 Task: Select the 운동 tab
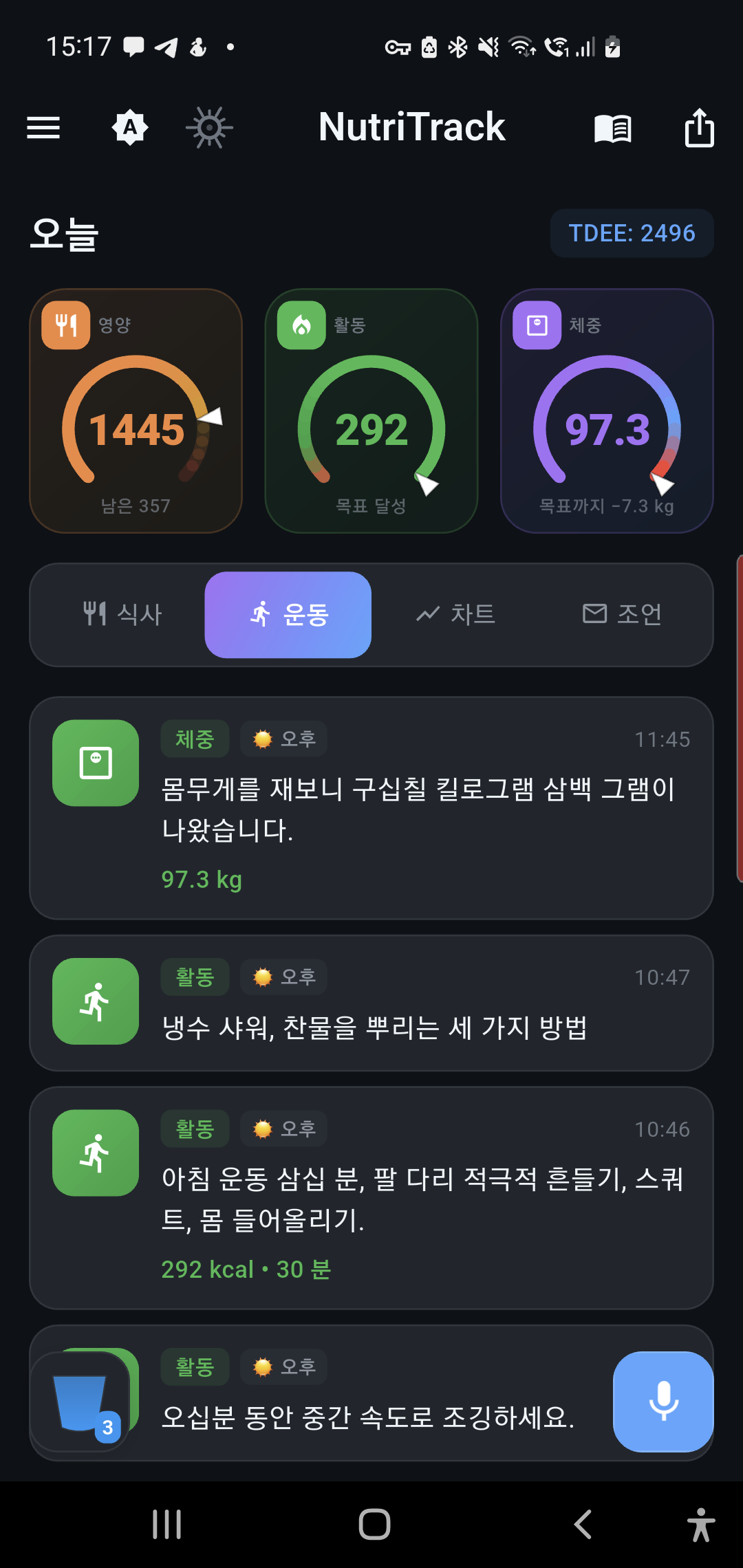click(x=288, y=614)
